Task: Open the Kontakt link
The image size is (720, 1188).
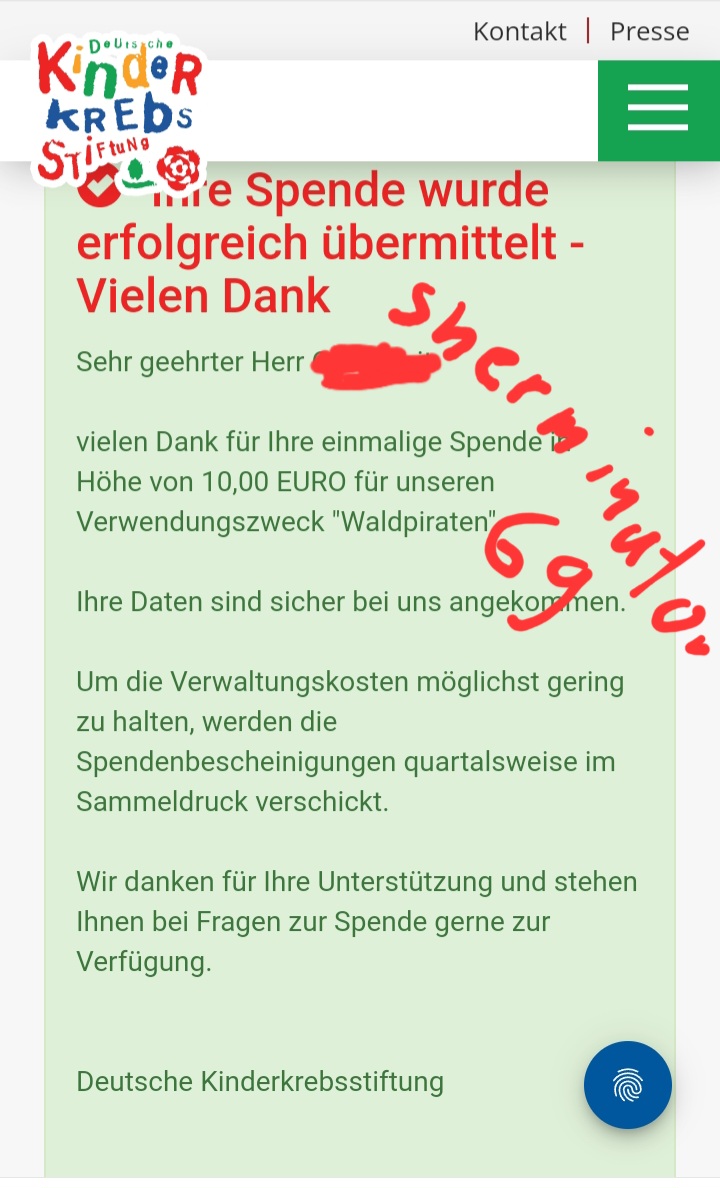Action: [x=519, y=31]
